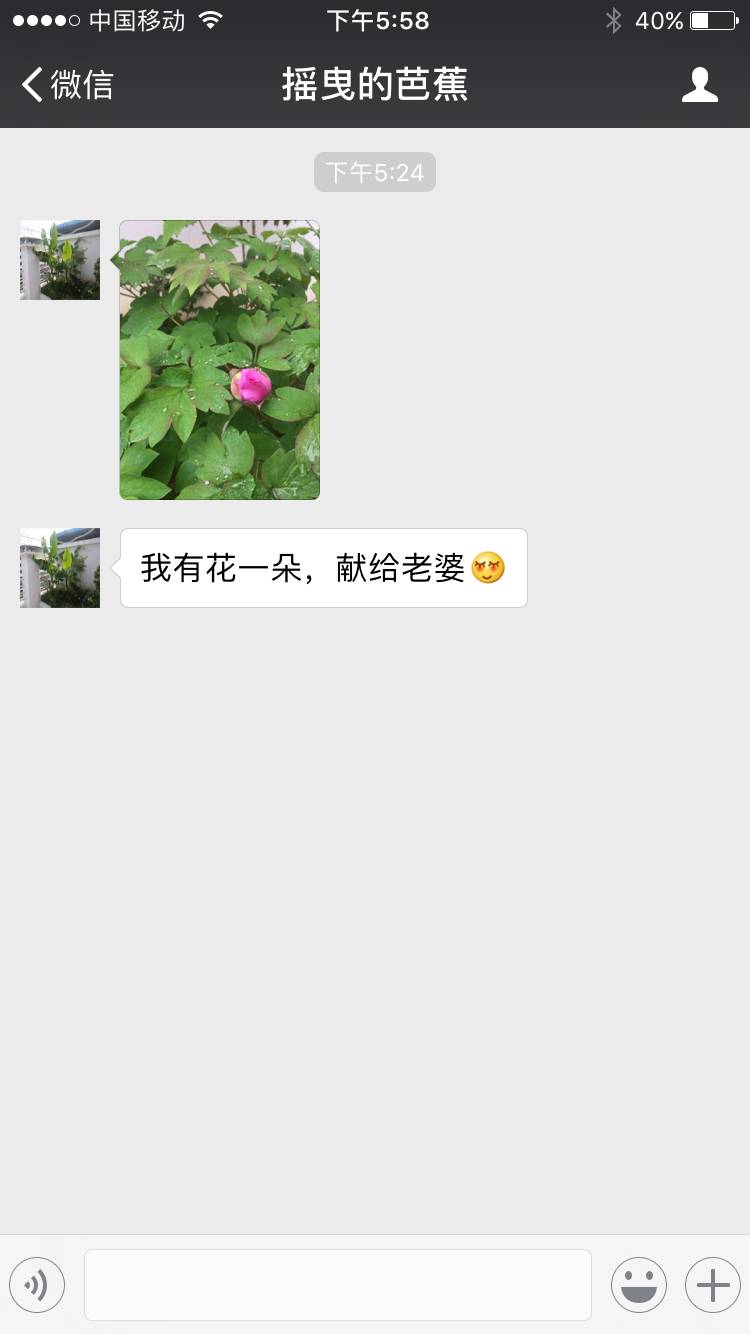Open the plus attachments menu
Screen dimensions: 750x1334
[x=712, y=1284]
